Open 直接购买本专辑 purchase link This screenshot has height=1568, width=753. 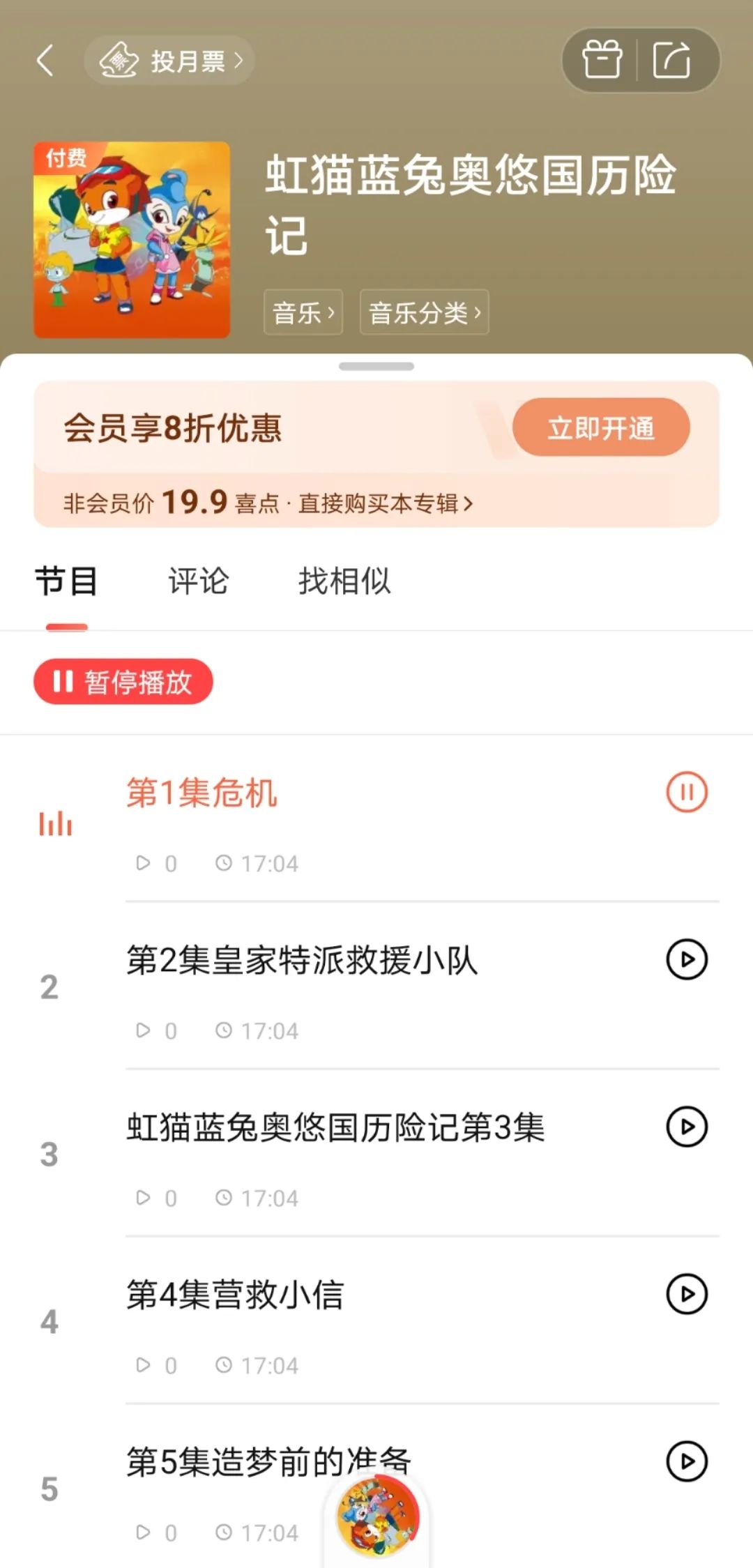(386, 503)
